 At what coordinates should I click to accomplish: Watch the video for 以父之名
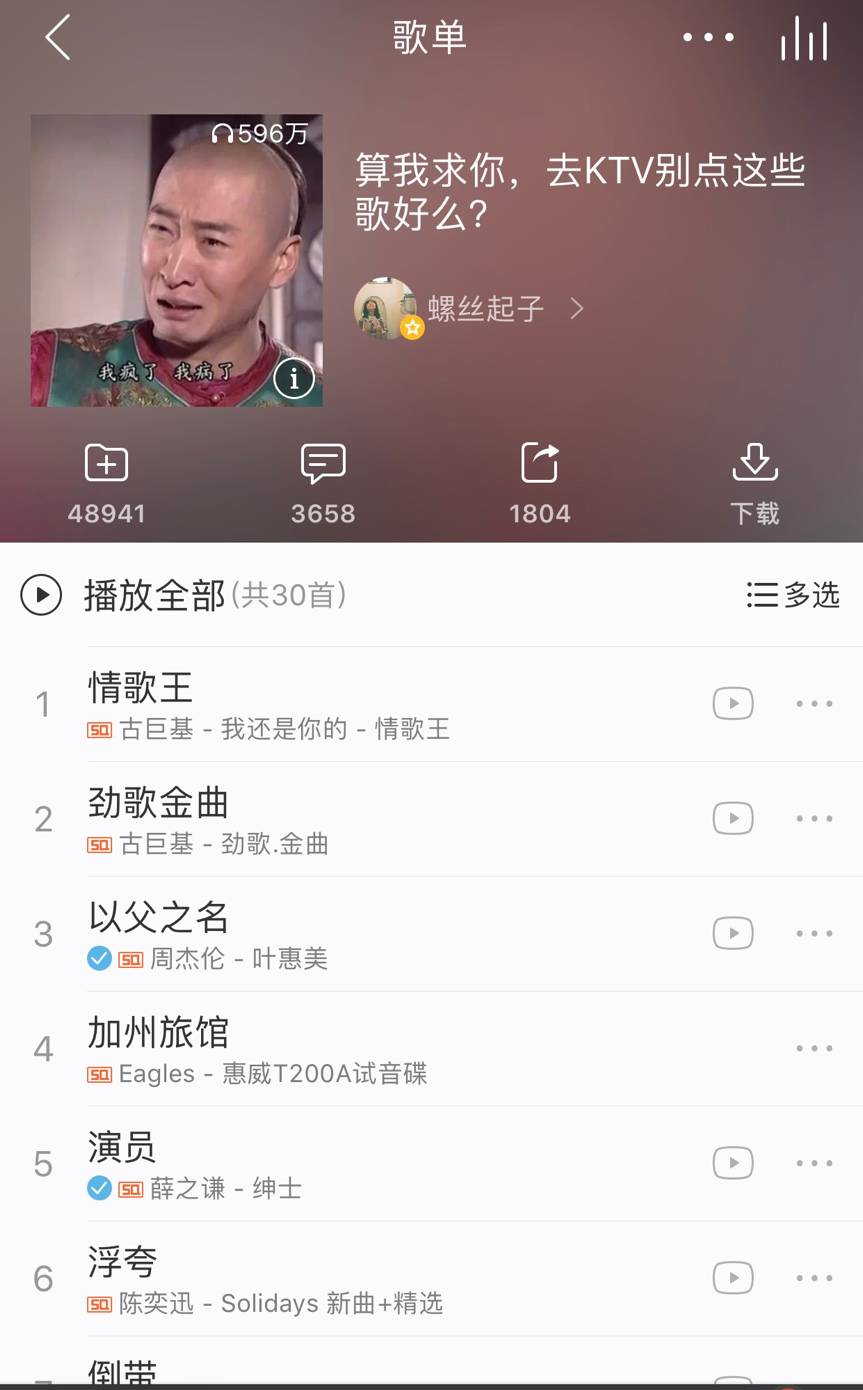click(733, 934)
